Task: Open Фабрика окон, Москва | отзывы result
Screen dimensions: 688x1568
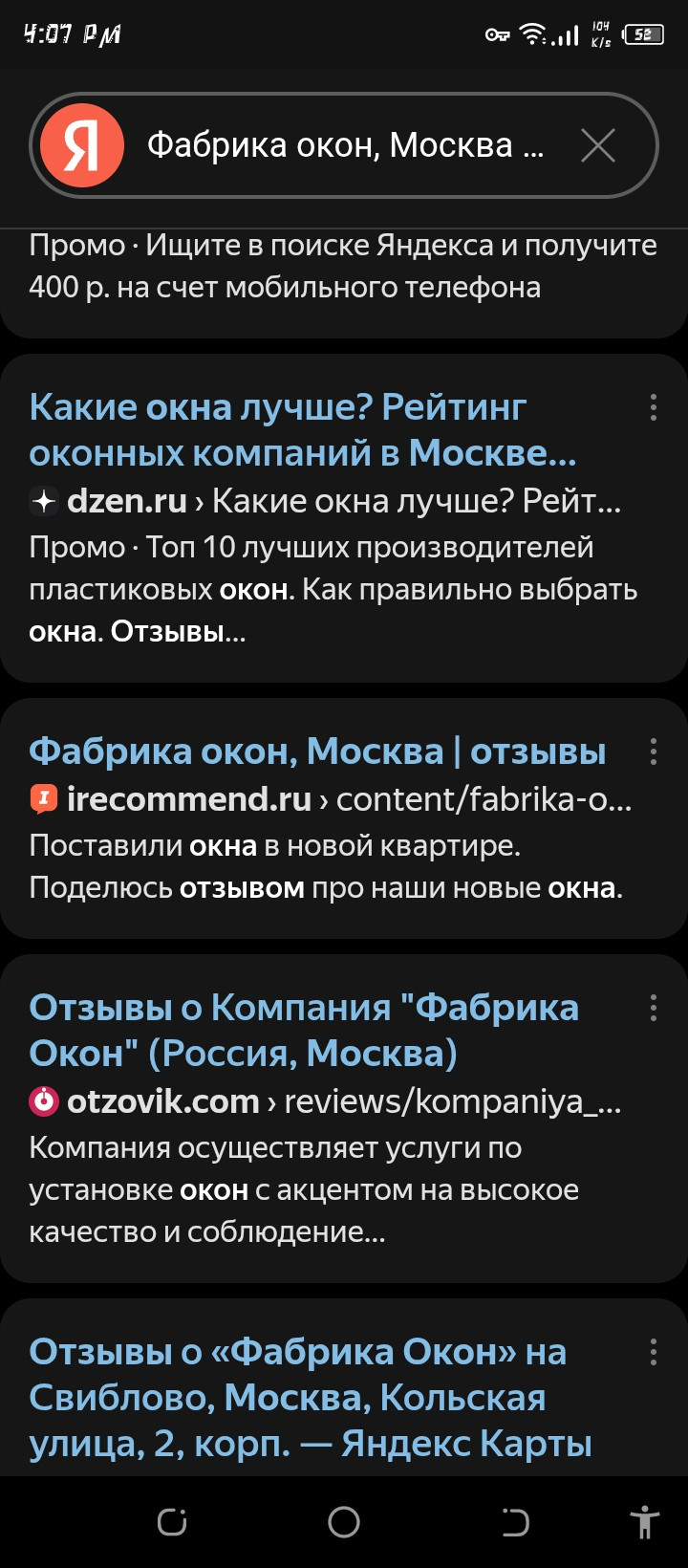Action: click(x=317, y=751)
